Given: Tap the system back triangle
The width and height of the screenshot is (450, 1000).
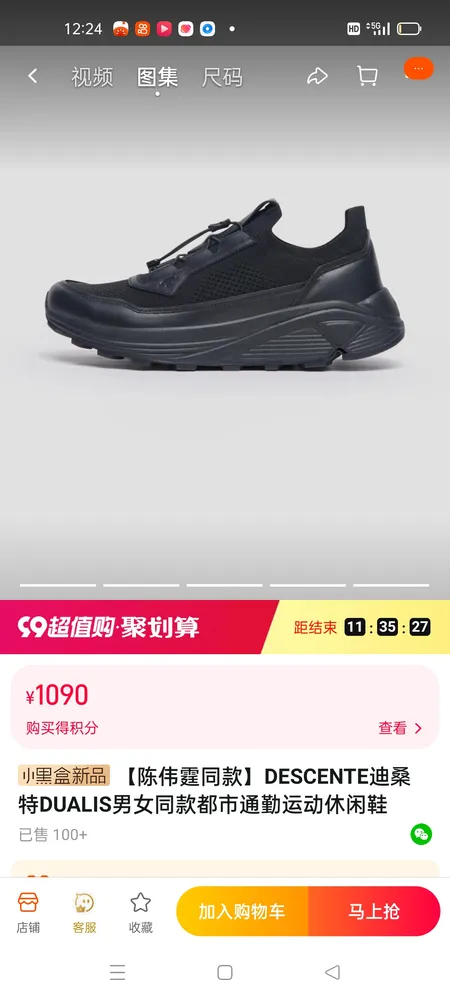Looking at the screenshot, I should coord(332,972).
